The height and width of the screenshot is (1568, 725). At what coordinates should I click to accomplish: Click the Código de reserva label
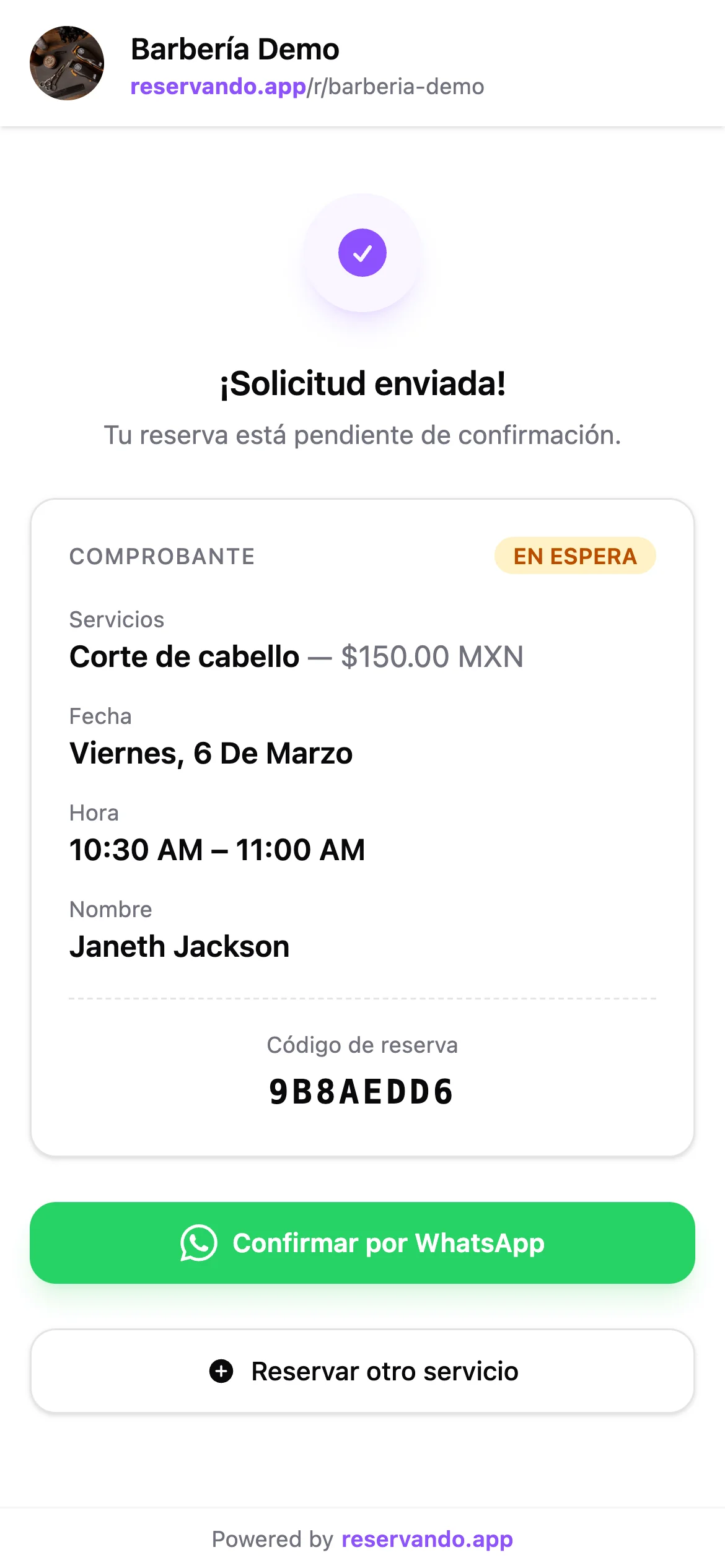coord(362,1045)
